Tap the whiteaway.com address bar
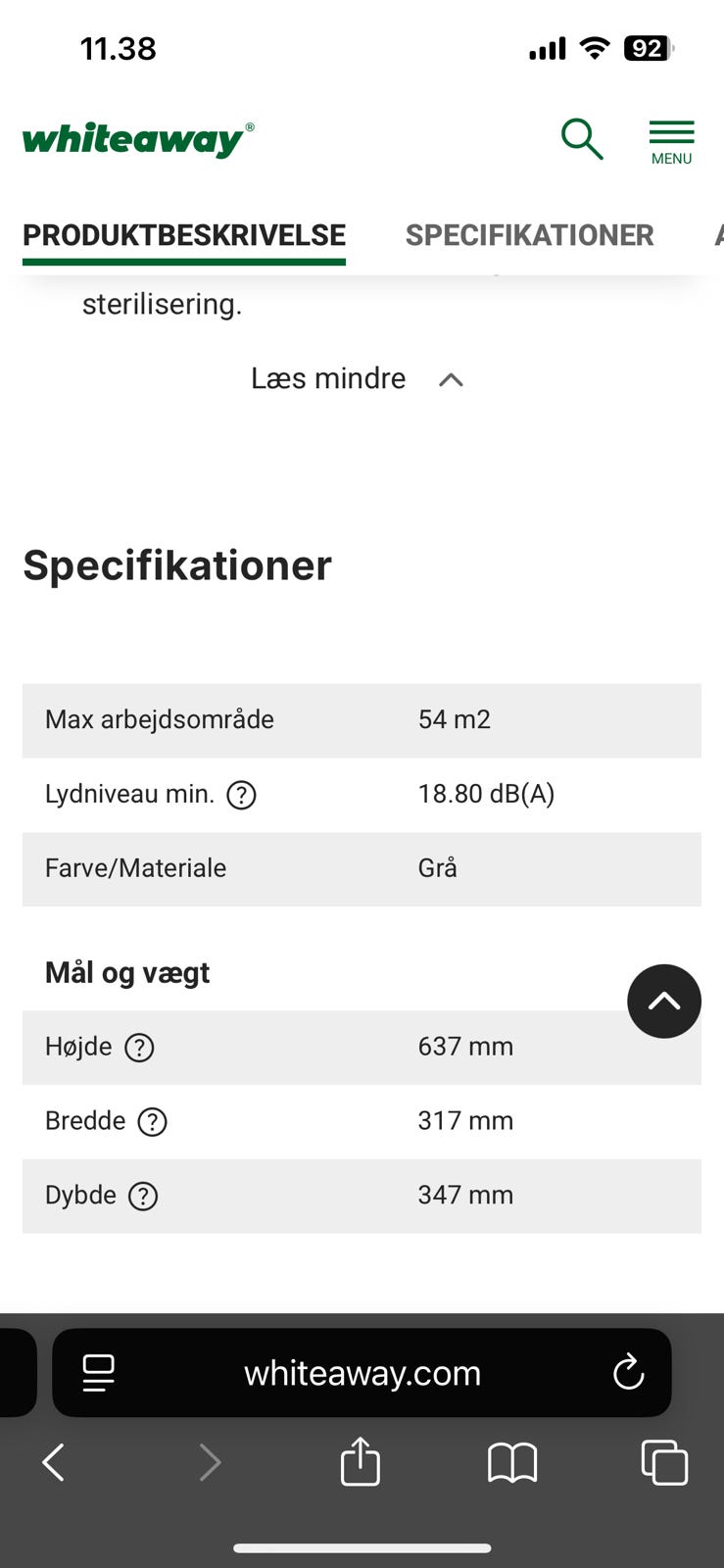The width and height of the screenshot is (724, 1568). (362, 1373)
